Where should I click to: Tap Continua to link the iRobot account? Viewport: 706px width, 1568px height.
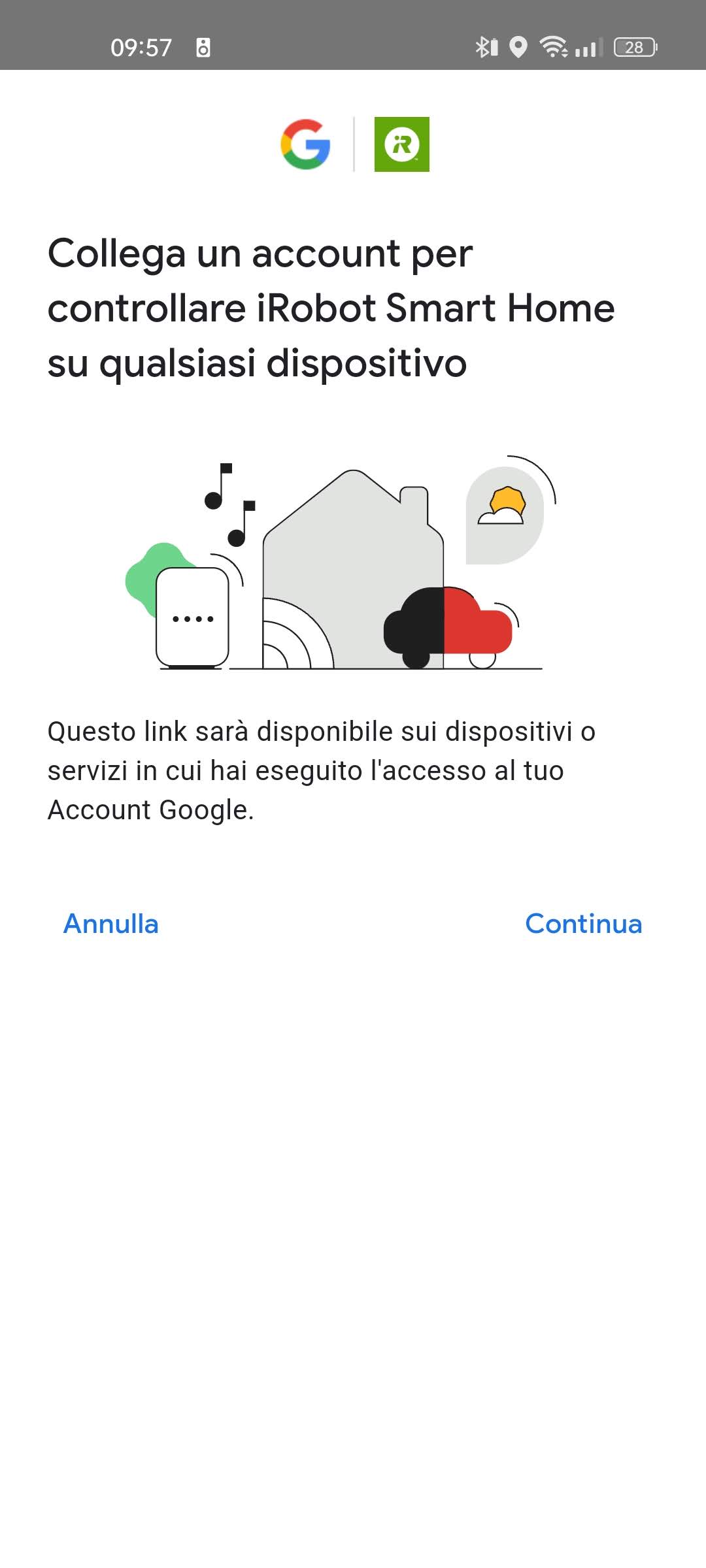(x=583, y=924)
